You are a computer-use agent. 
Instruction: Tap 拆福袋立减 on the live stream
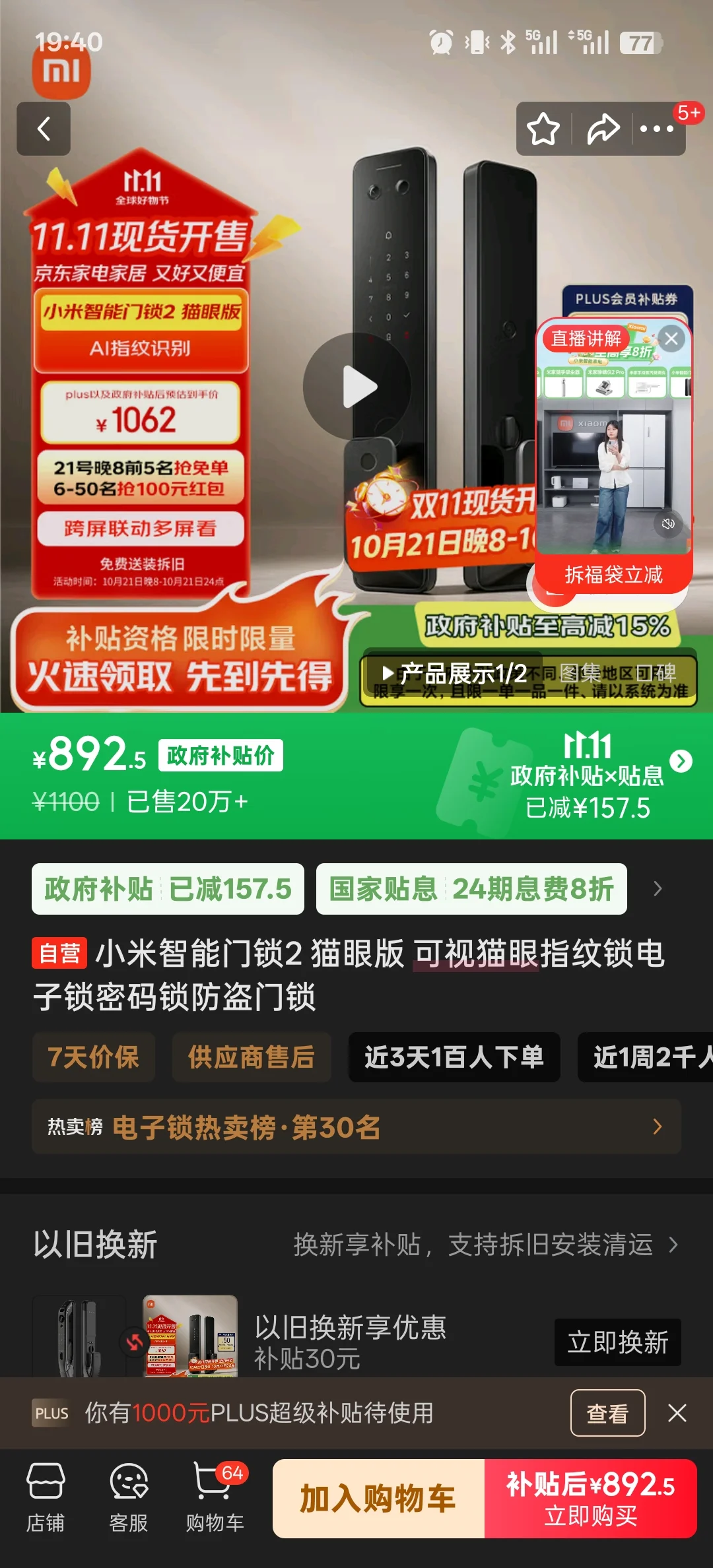pyautogui.click(x=613, y=574)
